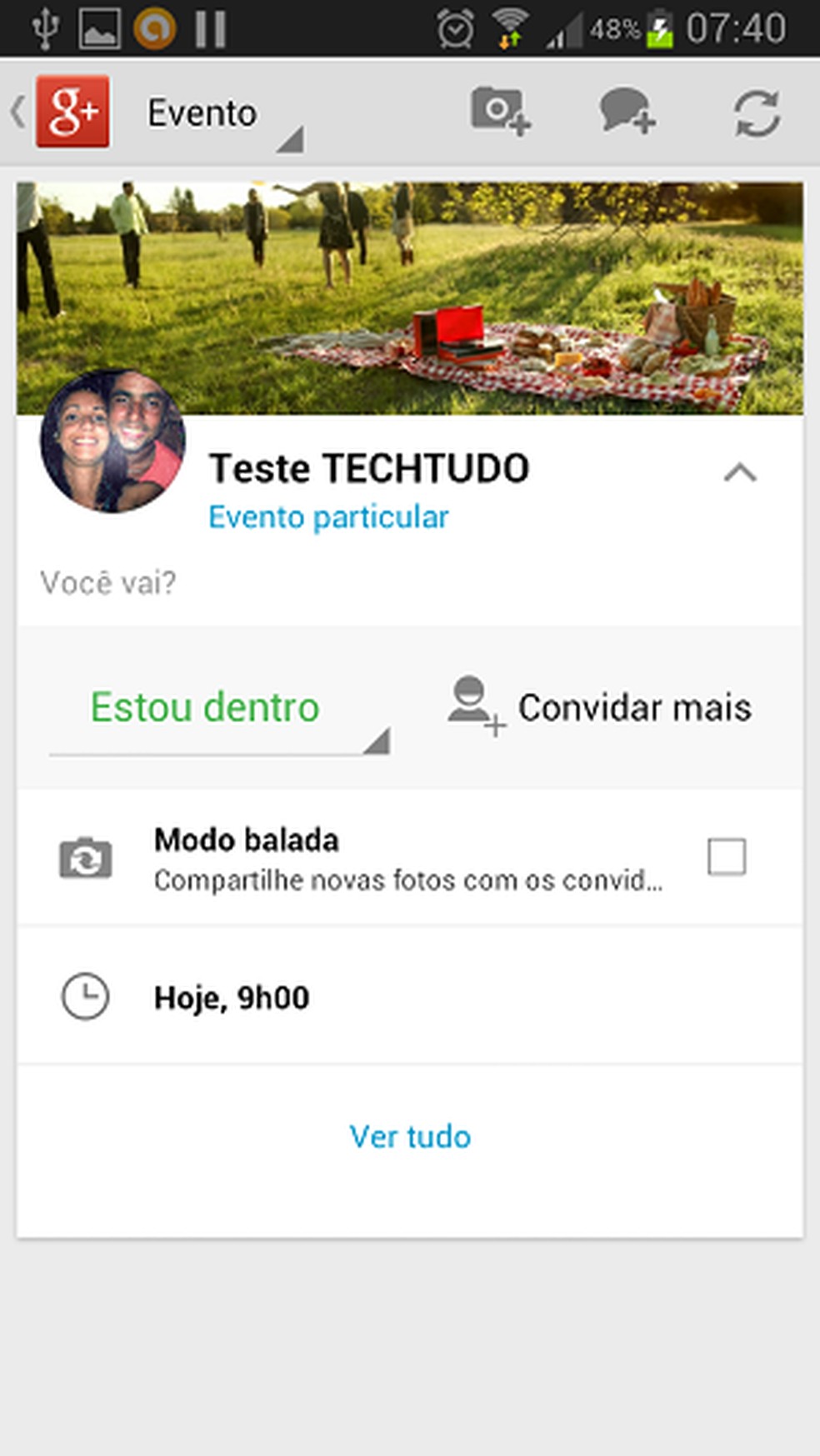Start a new chat with the chat bubble icon
This screenshot has height=1456, width=820.
(623, 114)
